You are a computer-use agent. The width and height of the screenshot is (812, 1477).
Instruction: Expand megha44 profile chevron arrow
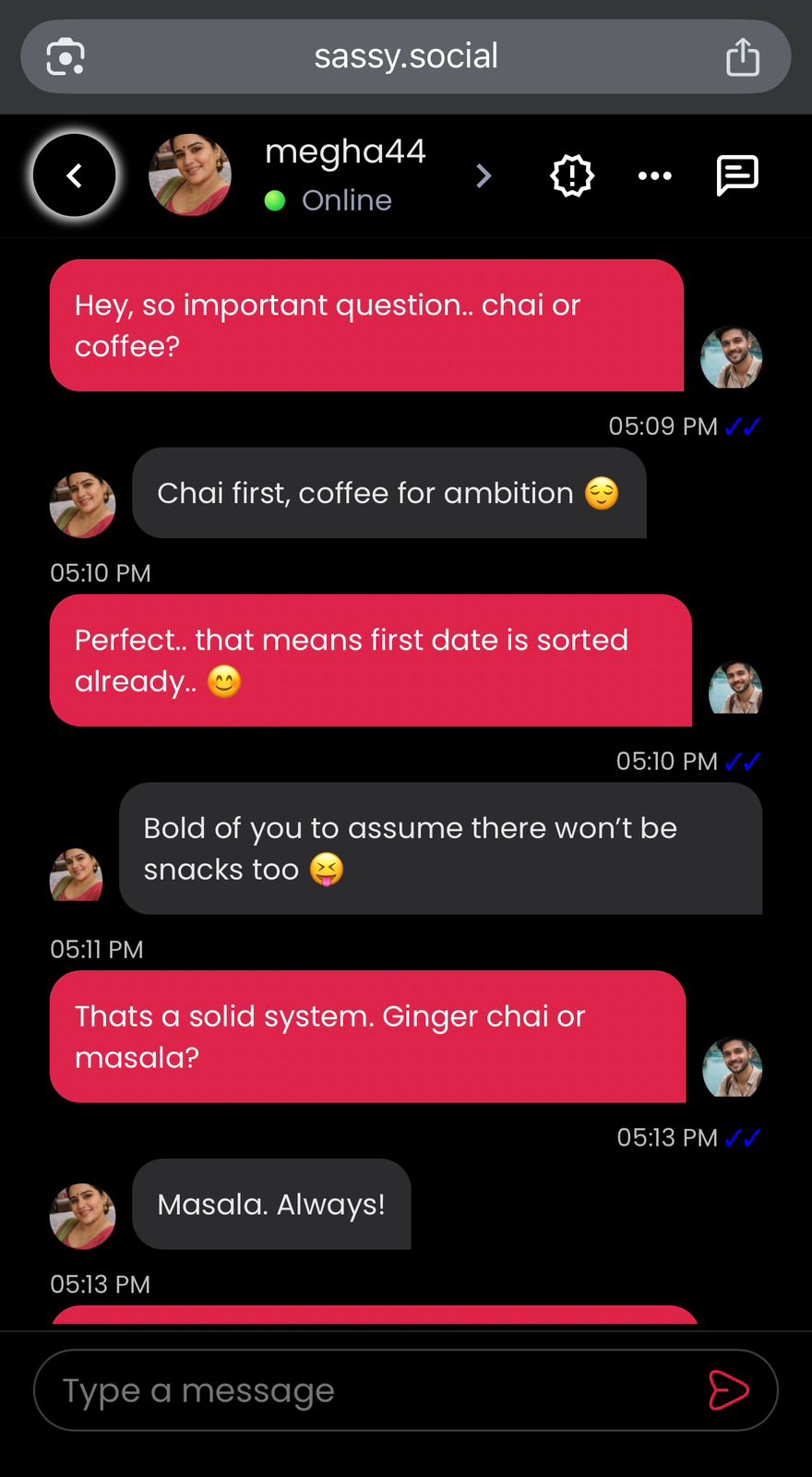pos(484,175)
